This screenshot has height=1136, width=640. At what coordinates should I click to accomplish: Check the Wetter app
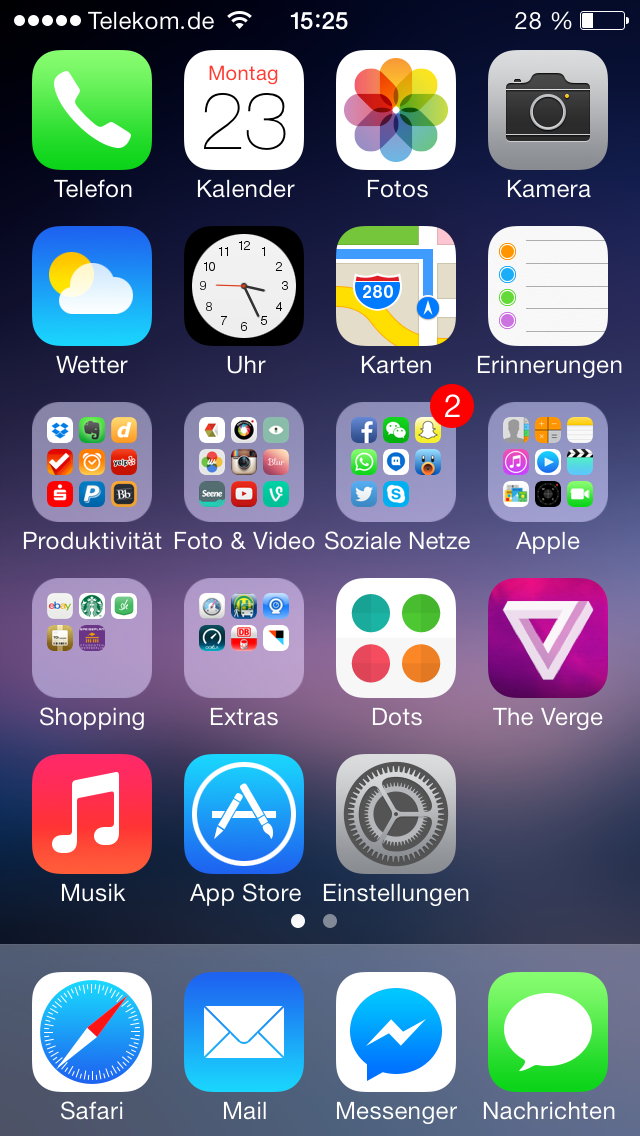pos(92,285)
